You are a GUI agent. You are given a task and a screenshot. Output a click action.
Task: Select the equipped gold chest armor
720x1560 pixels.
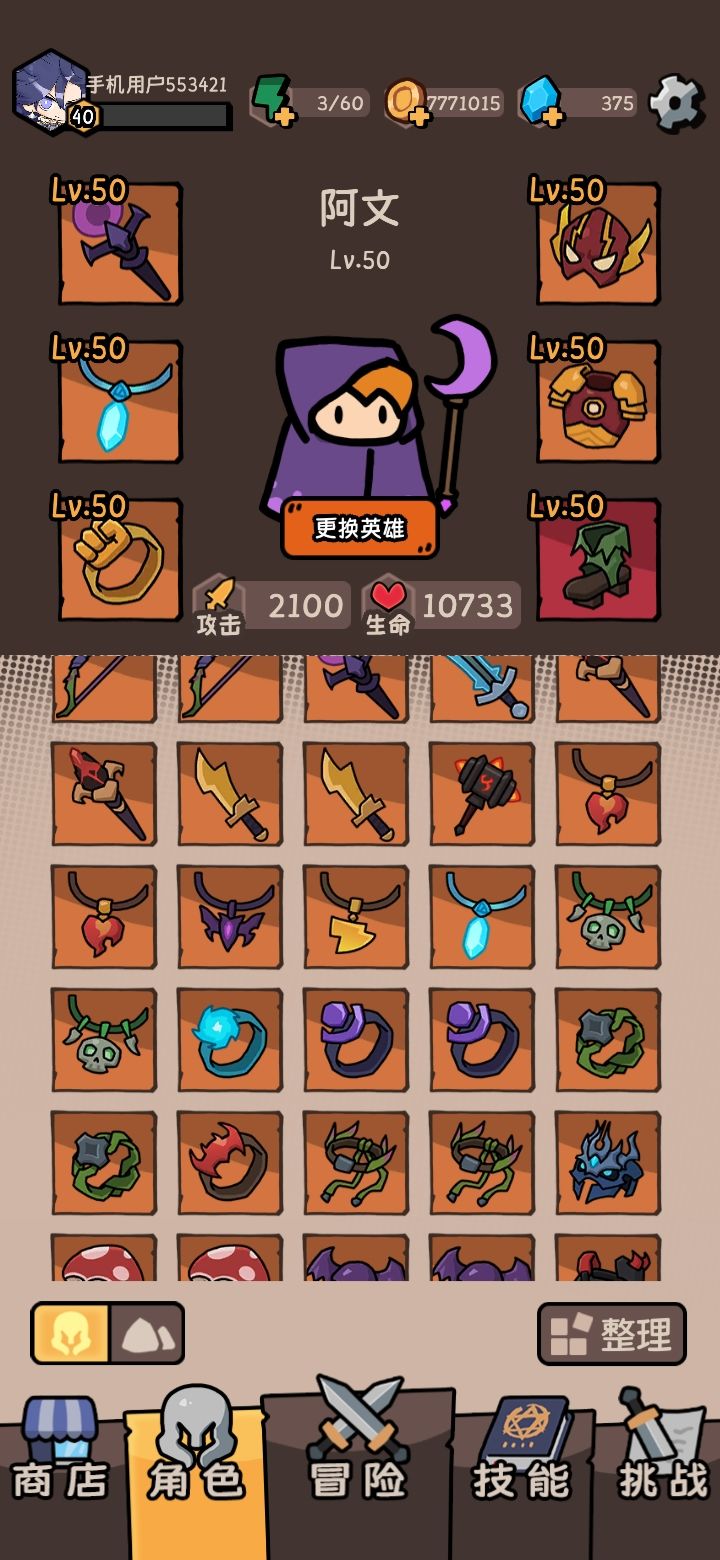[598, 401]
